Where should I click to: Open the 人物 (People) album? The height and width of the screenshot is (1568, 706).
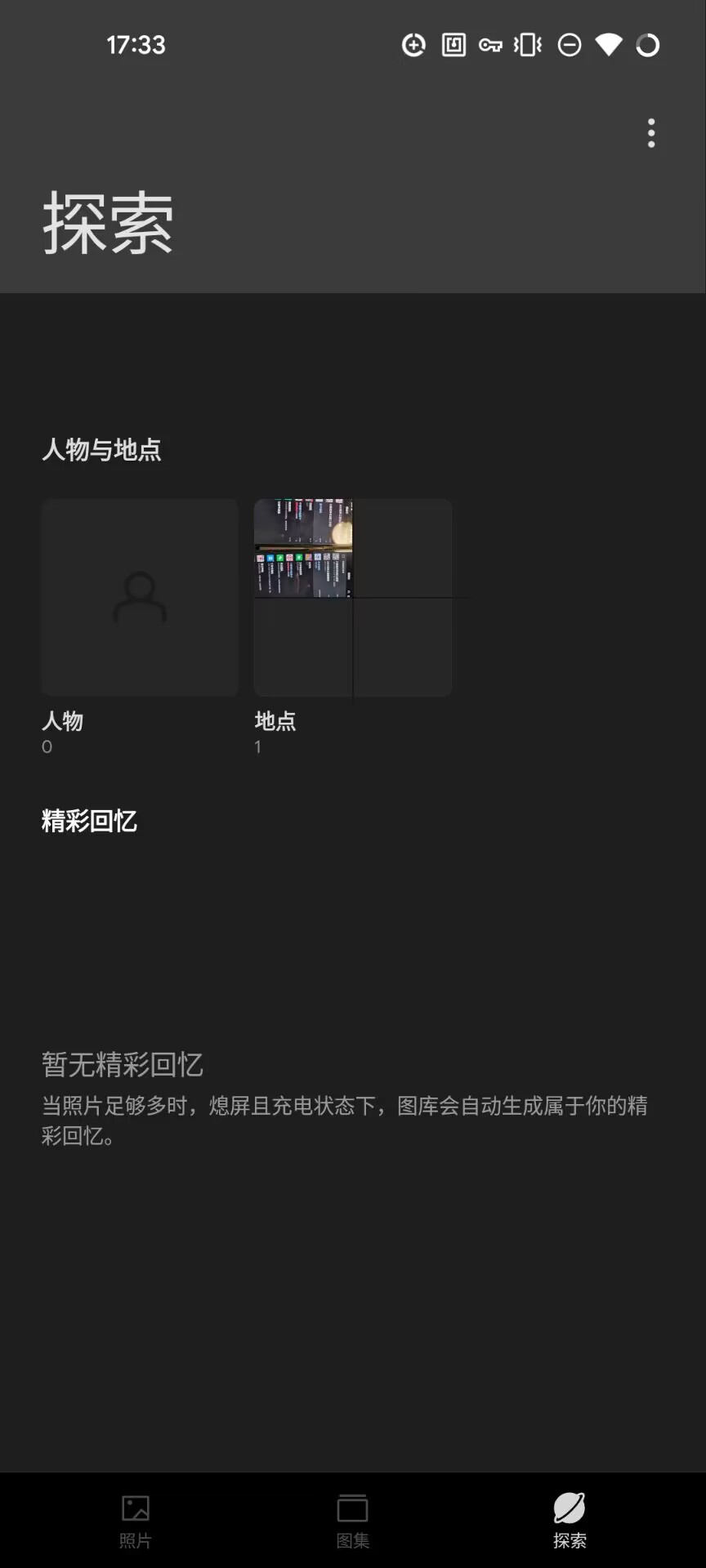(140, 598)
